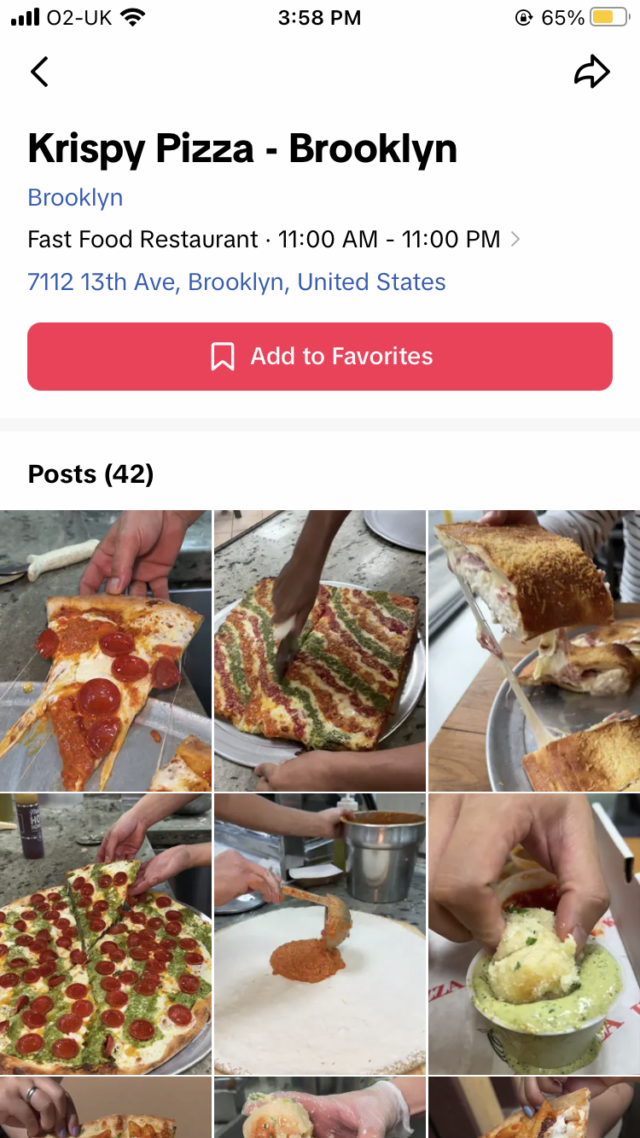Screen dimensions: 640x1138
Task: Open the garlic knot dipped in green sauce post
Action: (x=534, y=934)
